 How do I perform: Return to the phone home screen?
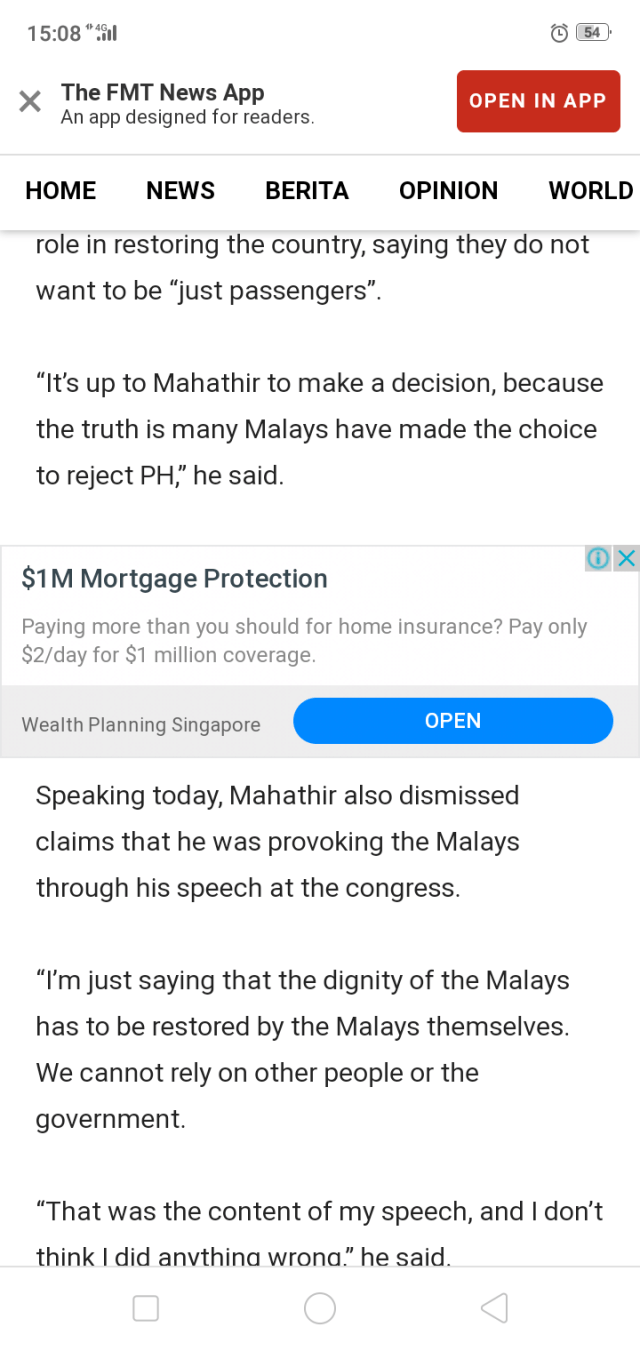pyautogui.click(x=320, y=1308)
